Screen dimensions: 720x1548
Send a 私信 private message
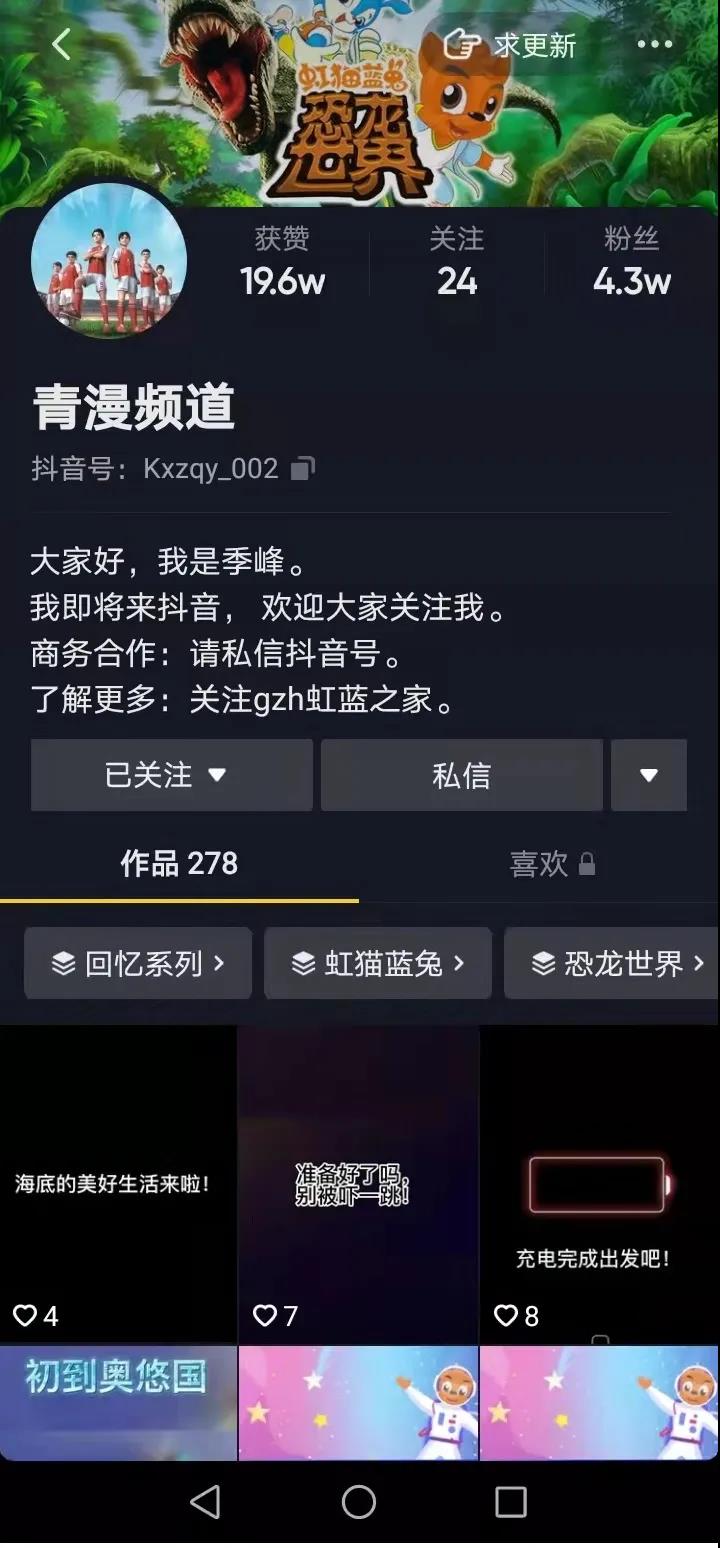coord(462,775)
